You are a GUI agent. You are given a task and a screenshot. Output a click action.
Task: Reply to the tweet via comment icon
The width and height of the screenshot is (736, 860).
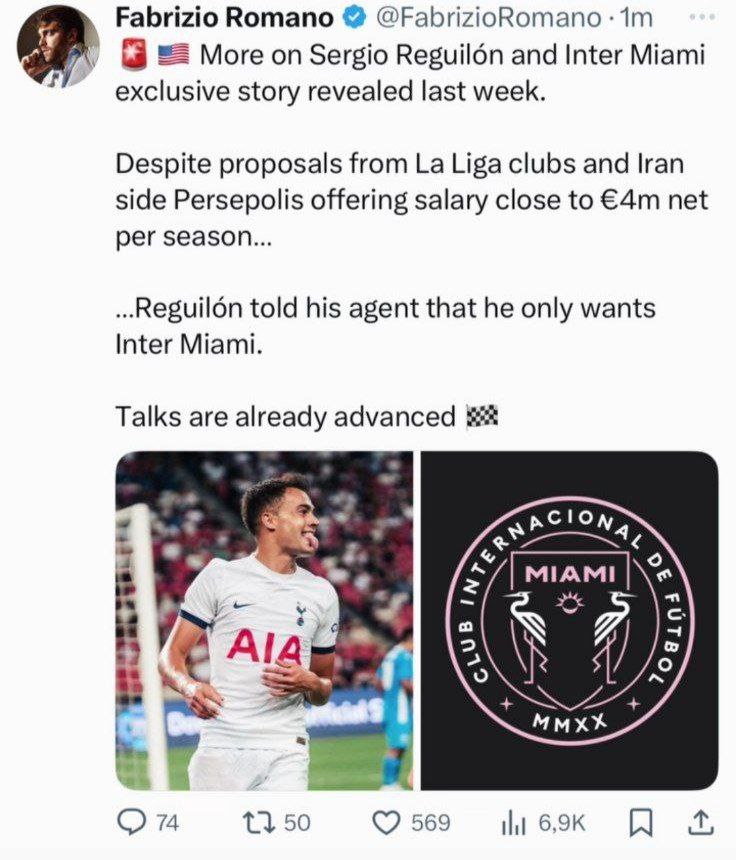133,822
